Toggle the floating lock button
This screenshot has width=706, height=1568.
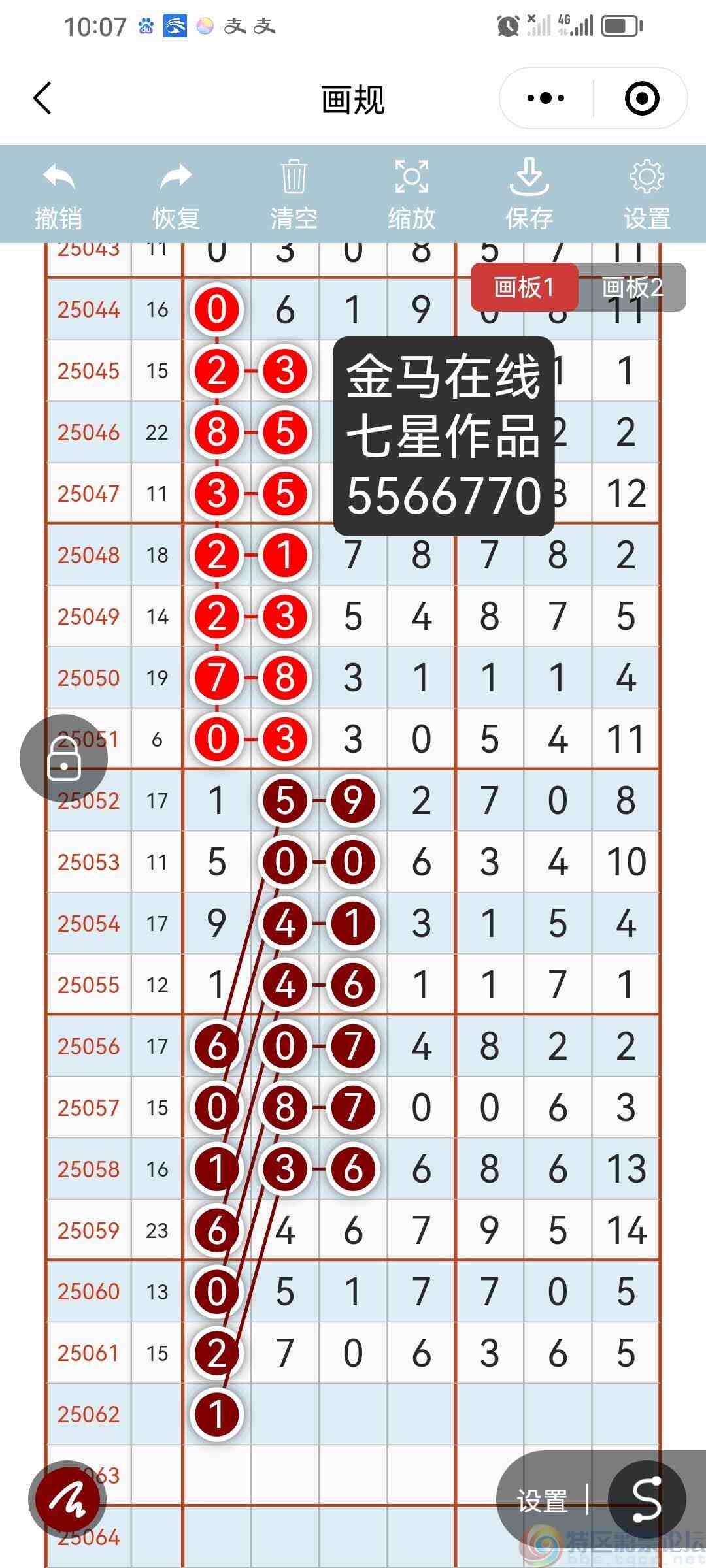coord(64,759)
